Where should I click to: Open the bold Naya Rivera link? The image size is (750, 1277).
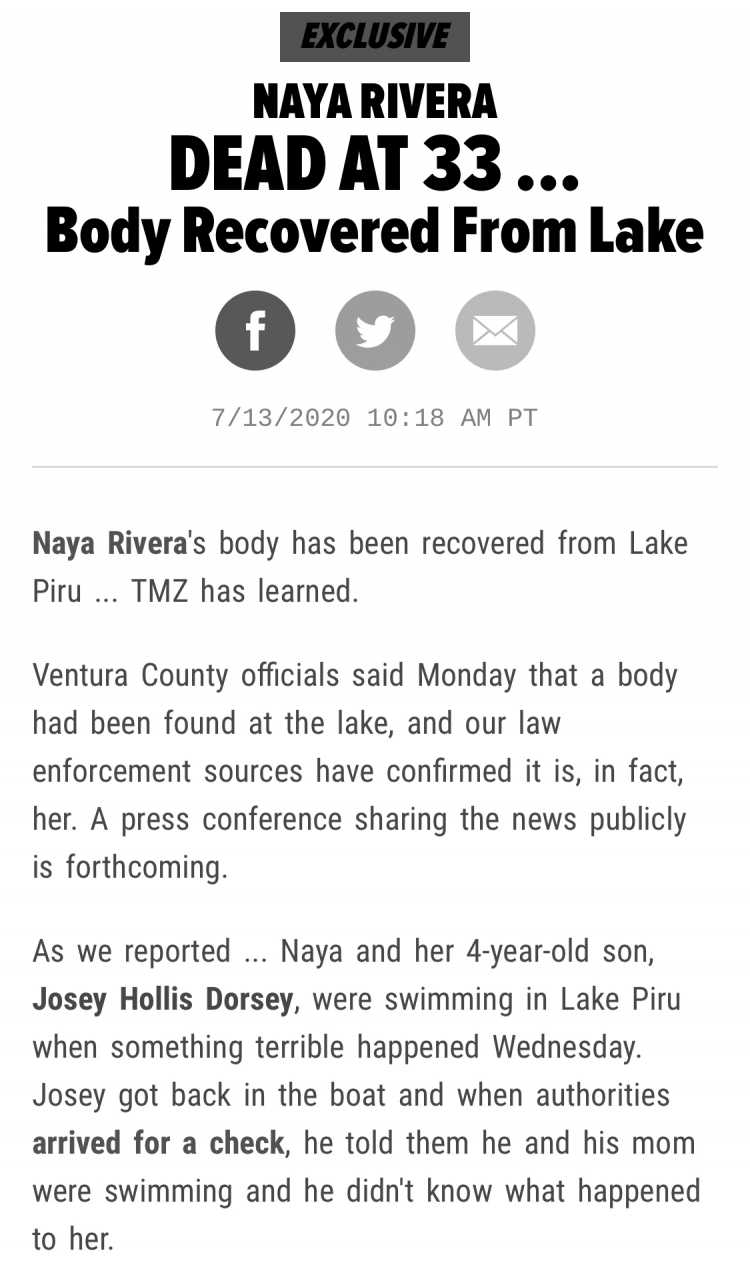click(x=110, y=544)
